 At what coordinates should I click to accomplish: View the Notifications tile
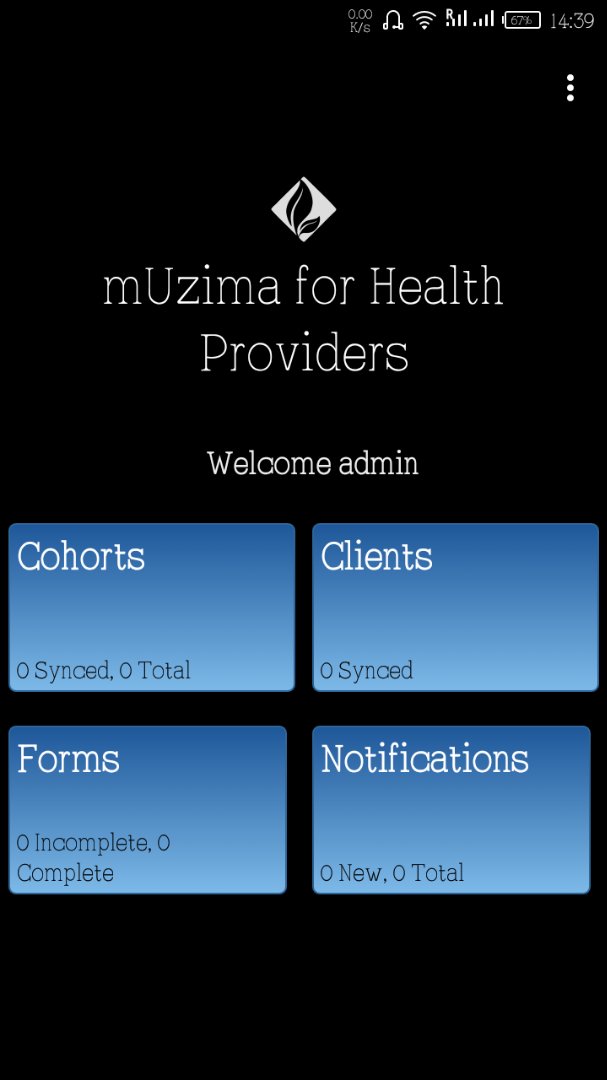pos(451,810)
